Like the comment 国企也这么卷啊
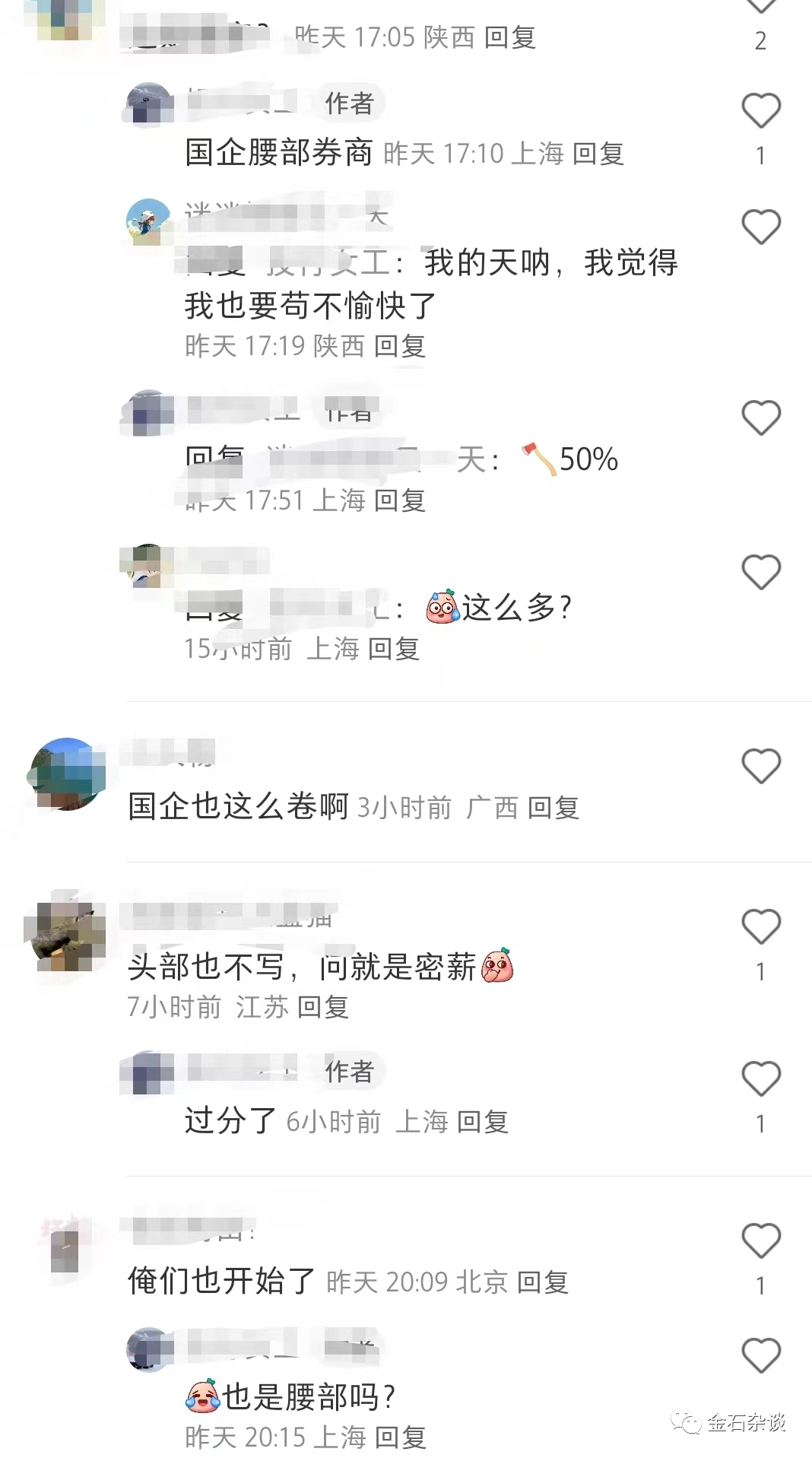The height and width of the screenshot is (1458, 812). tap(760, 766)
